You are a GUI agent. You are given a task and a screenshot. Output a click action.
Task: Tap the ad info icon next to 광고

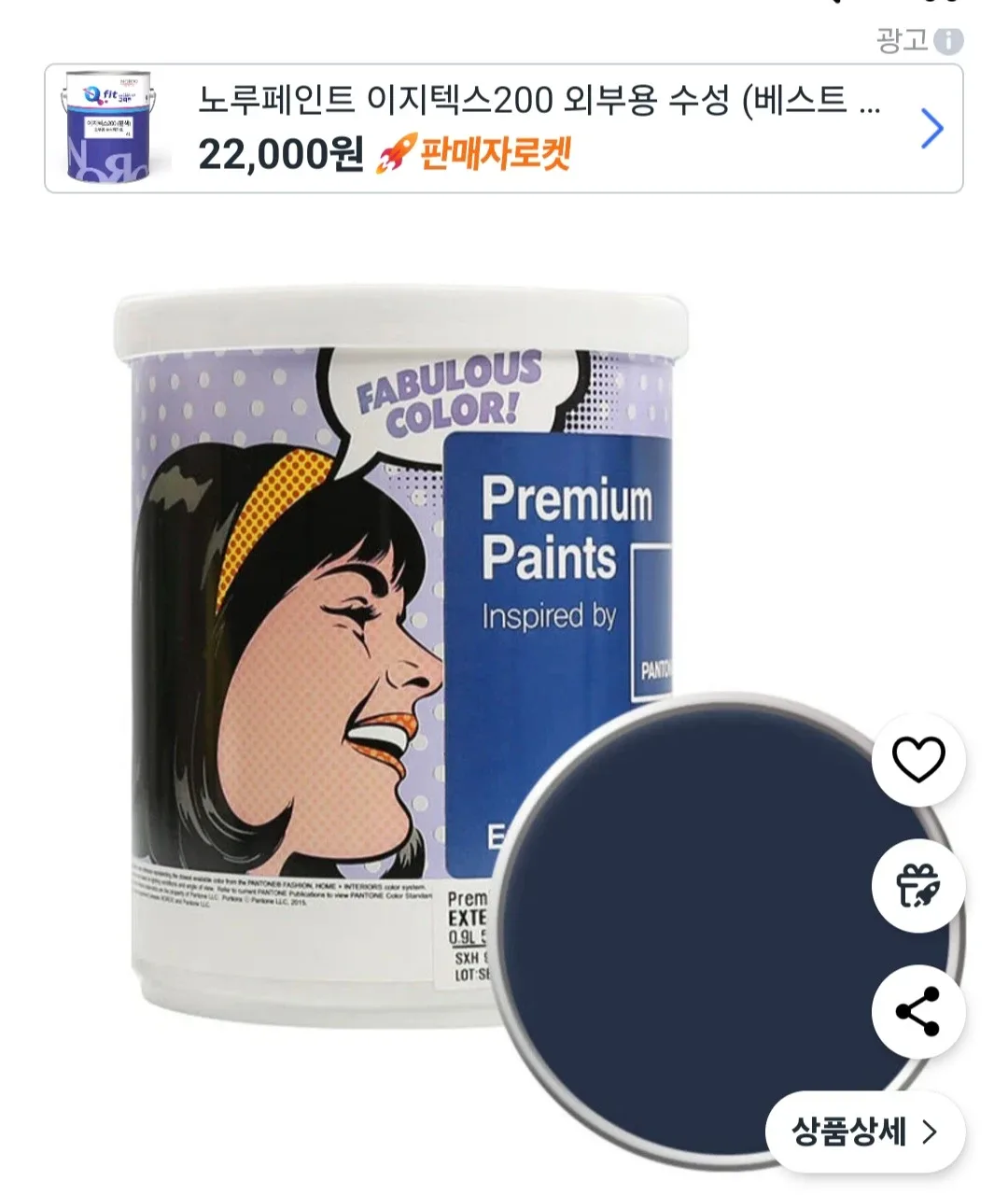point(948,41)
